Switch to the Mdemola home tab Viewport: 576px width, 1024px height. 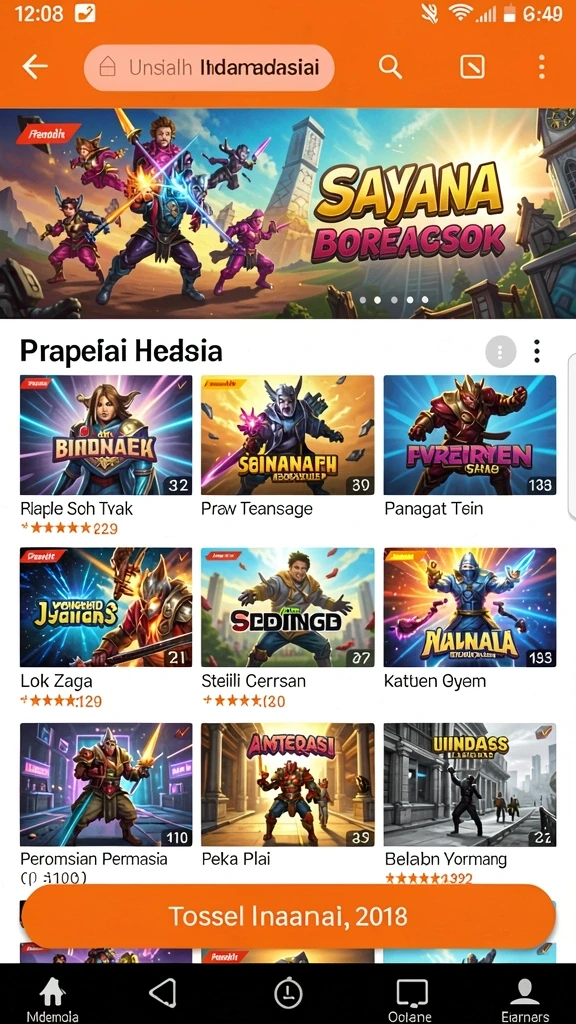tap(52, 999)
